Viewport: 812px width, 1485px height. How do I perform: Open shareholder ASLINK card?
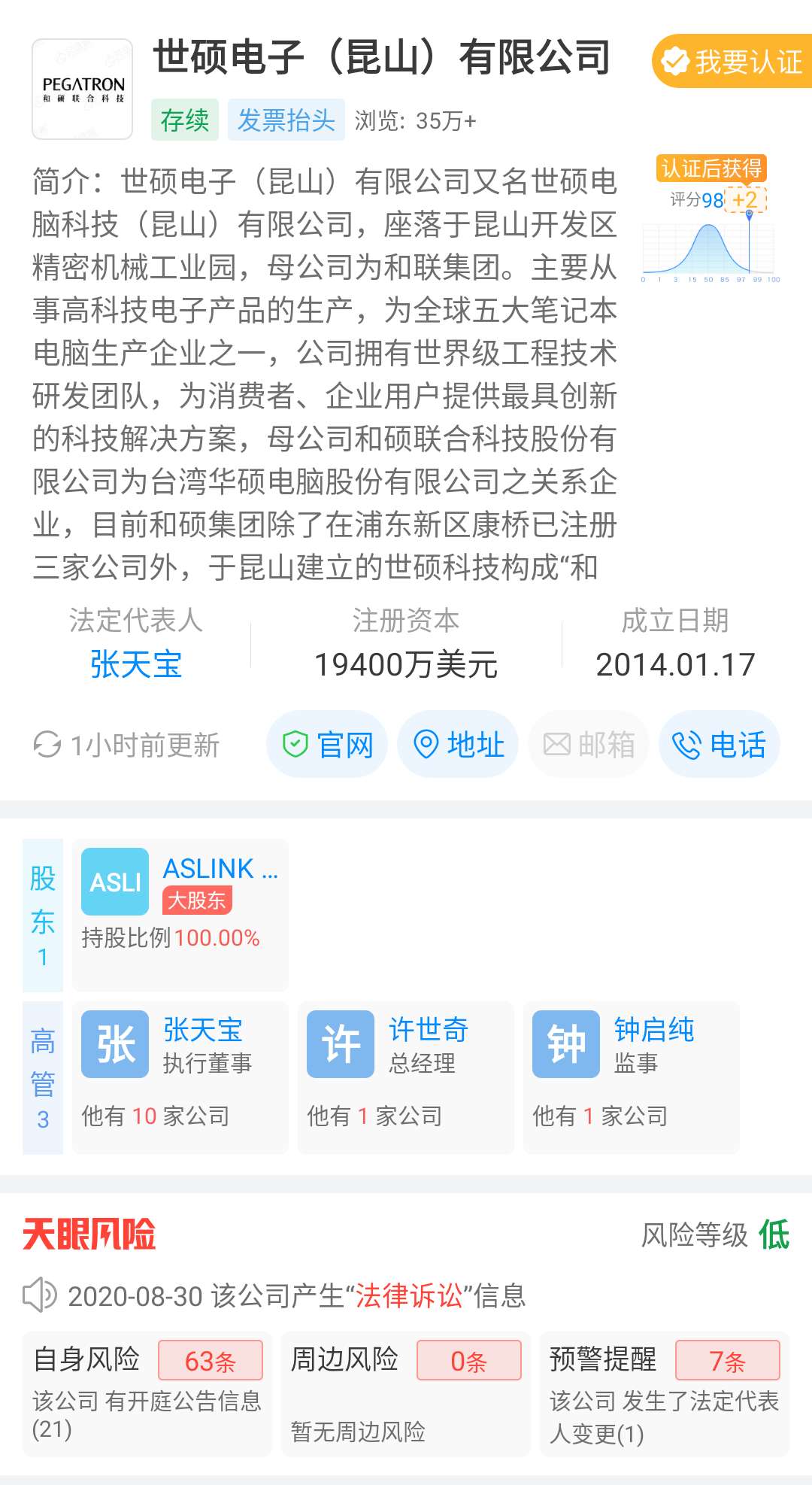(x=180, y=914)
